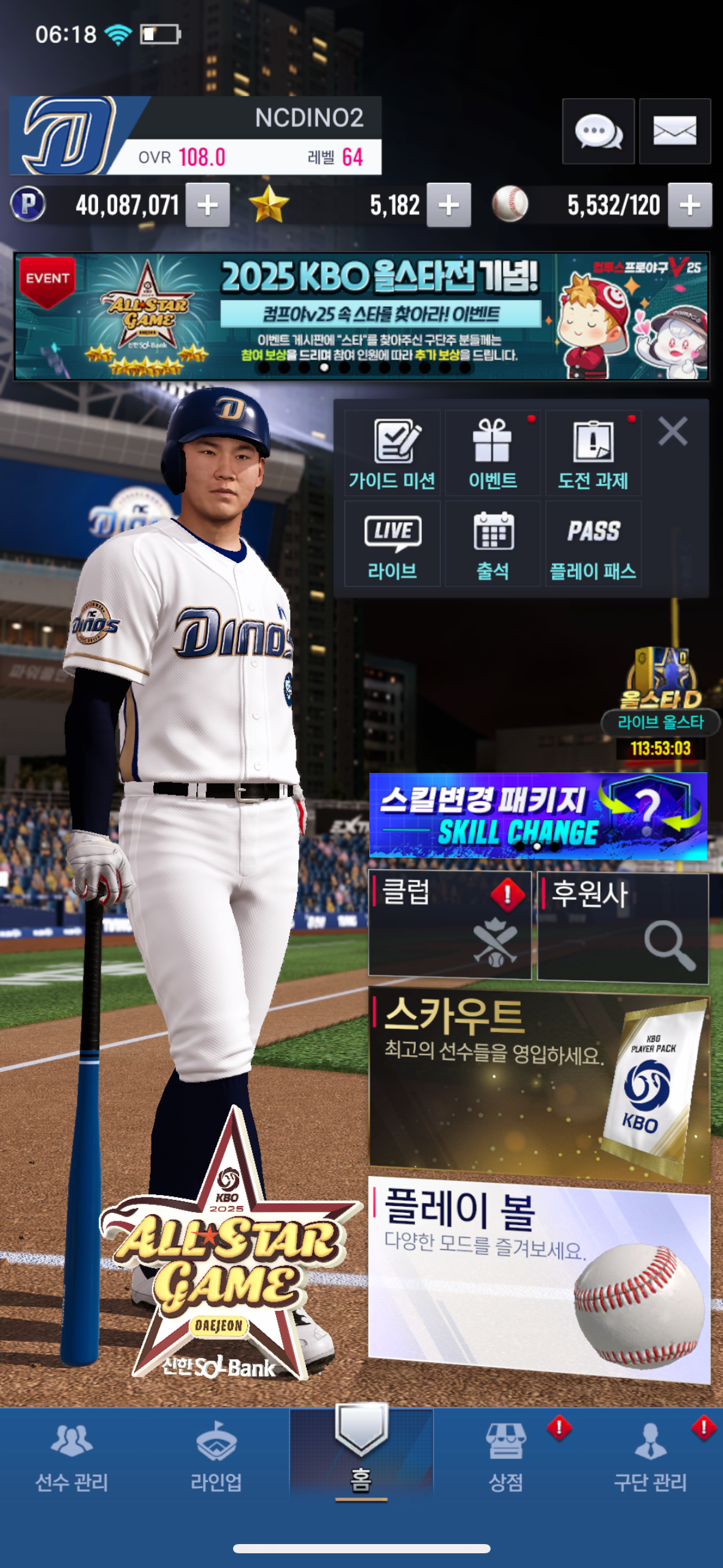Open the 이벤트 gift menu
The height and width of the screenshot is (1568, 723).
pos(492,454)
